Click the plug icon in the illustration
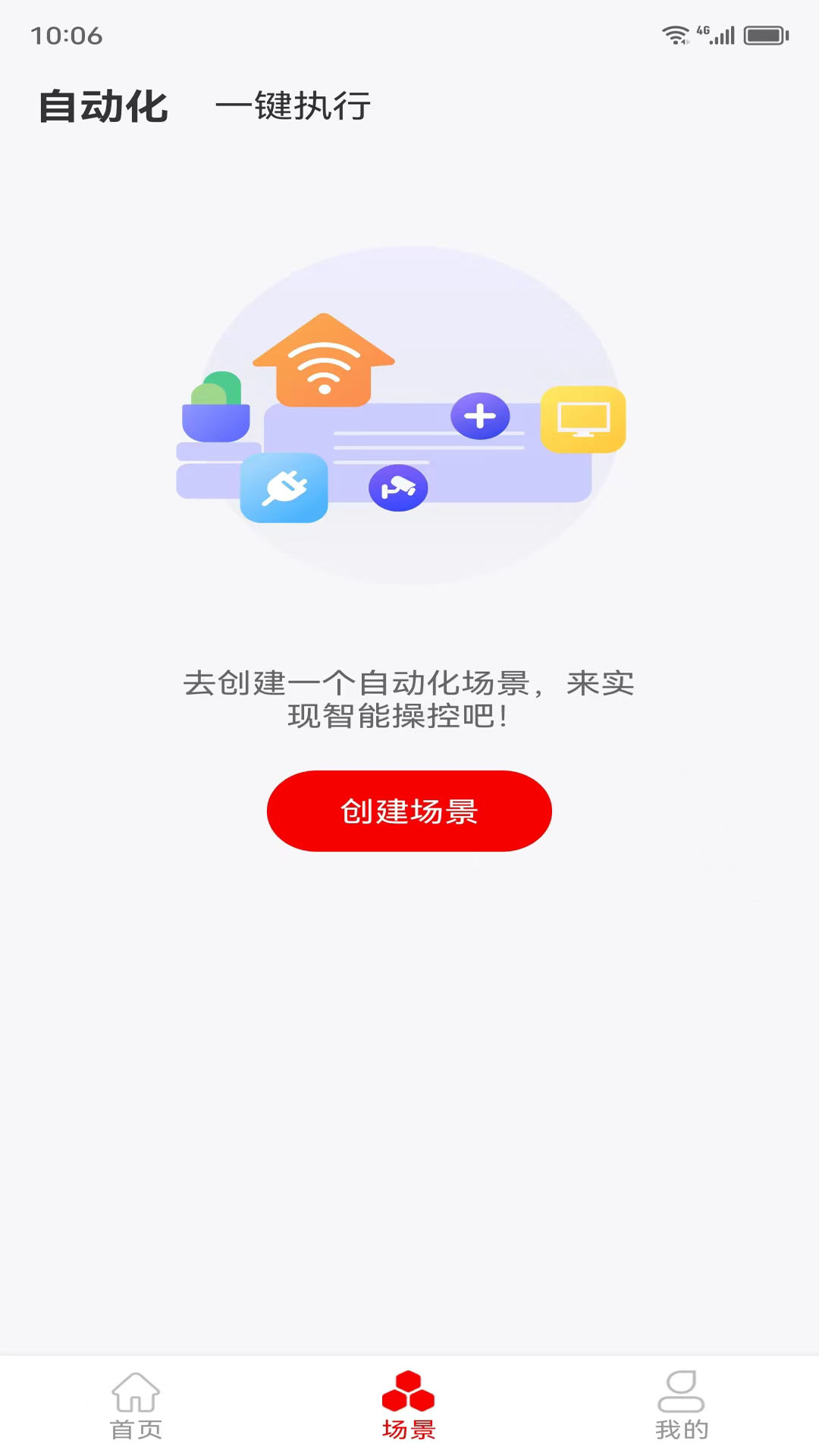 (x=284, y=485)
